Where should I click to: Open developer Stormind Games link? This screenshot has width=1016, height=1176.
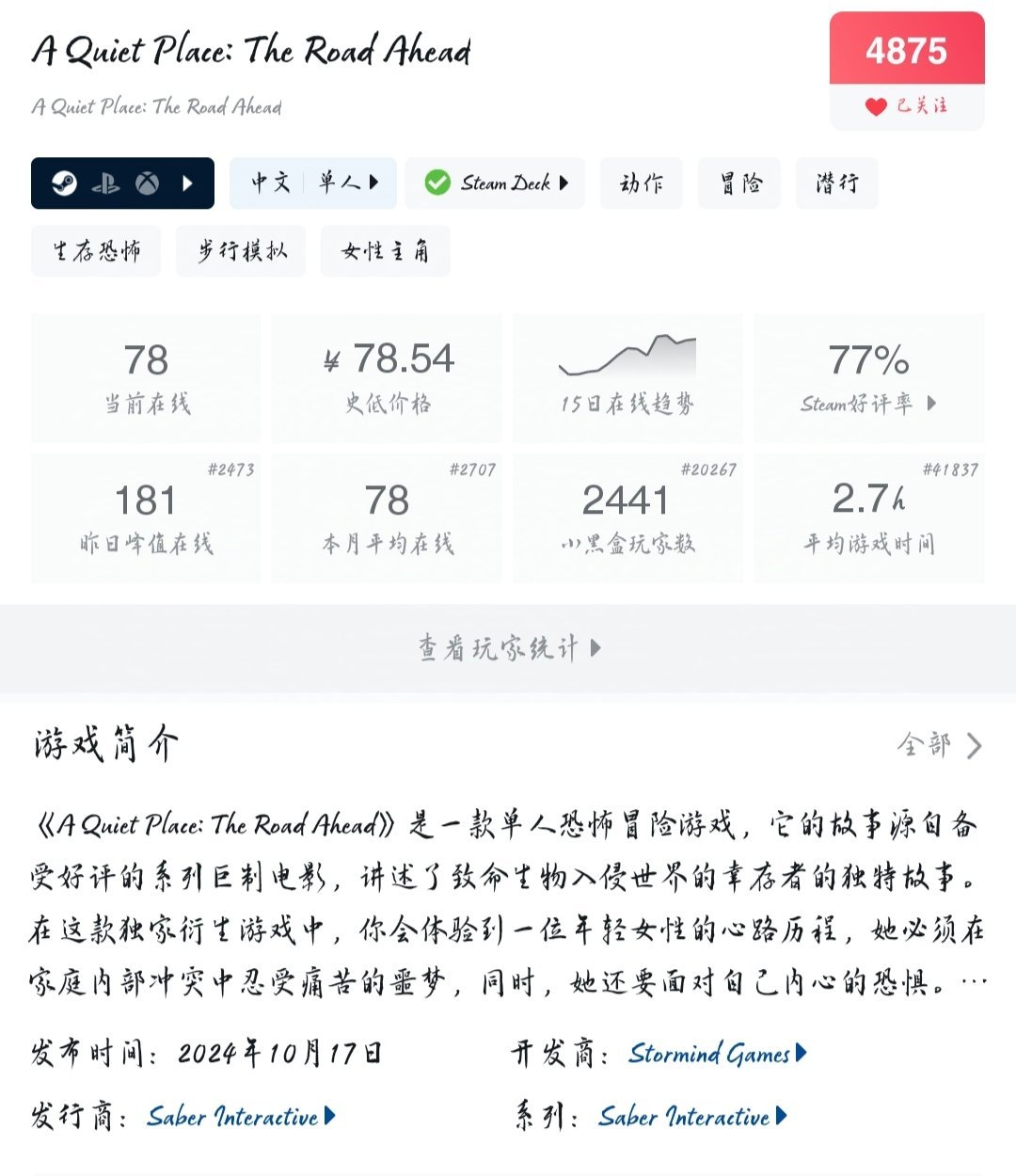point(717,1054)
